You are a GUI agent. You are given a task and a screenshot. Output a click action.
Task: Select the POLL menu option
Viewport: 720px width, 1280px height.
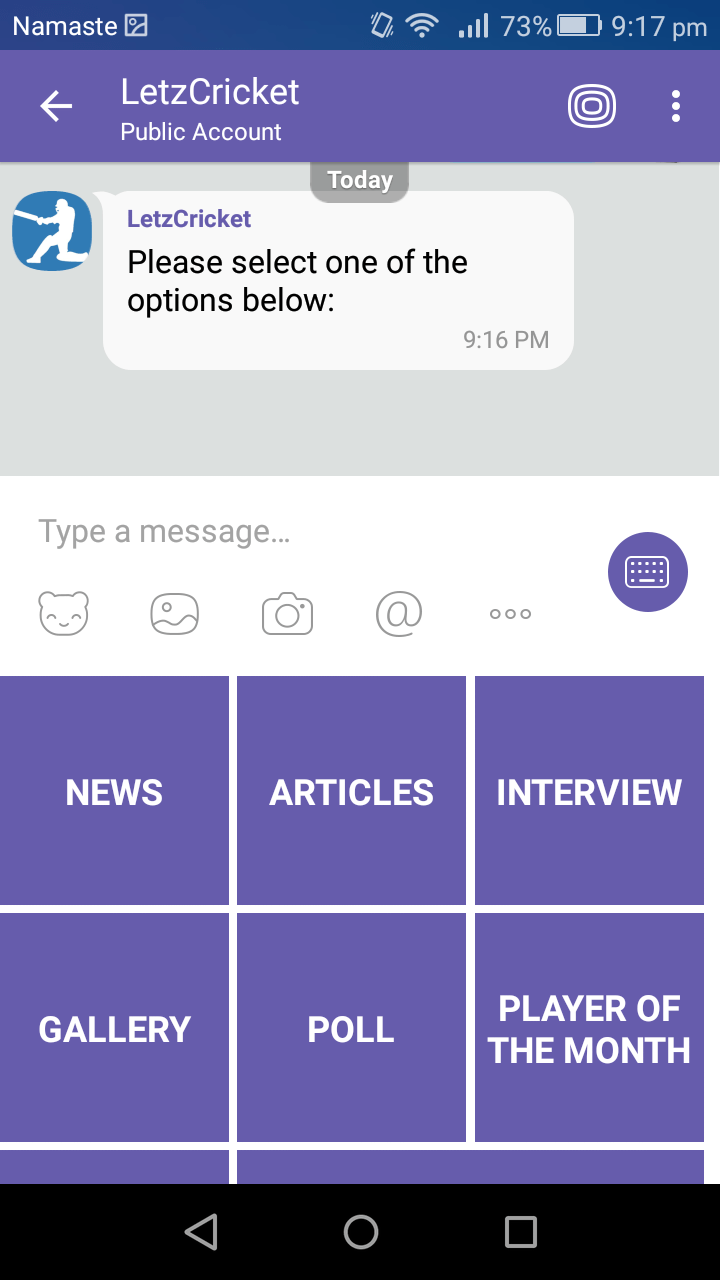point(350,1028)
